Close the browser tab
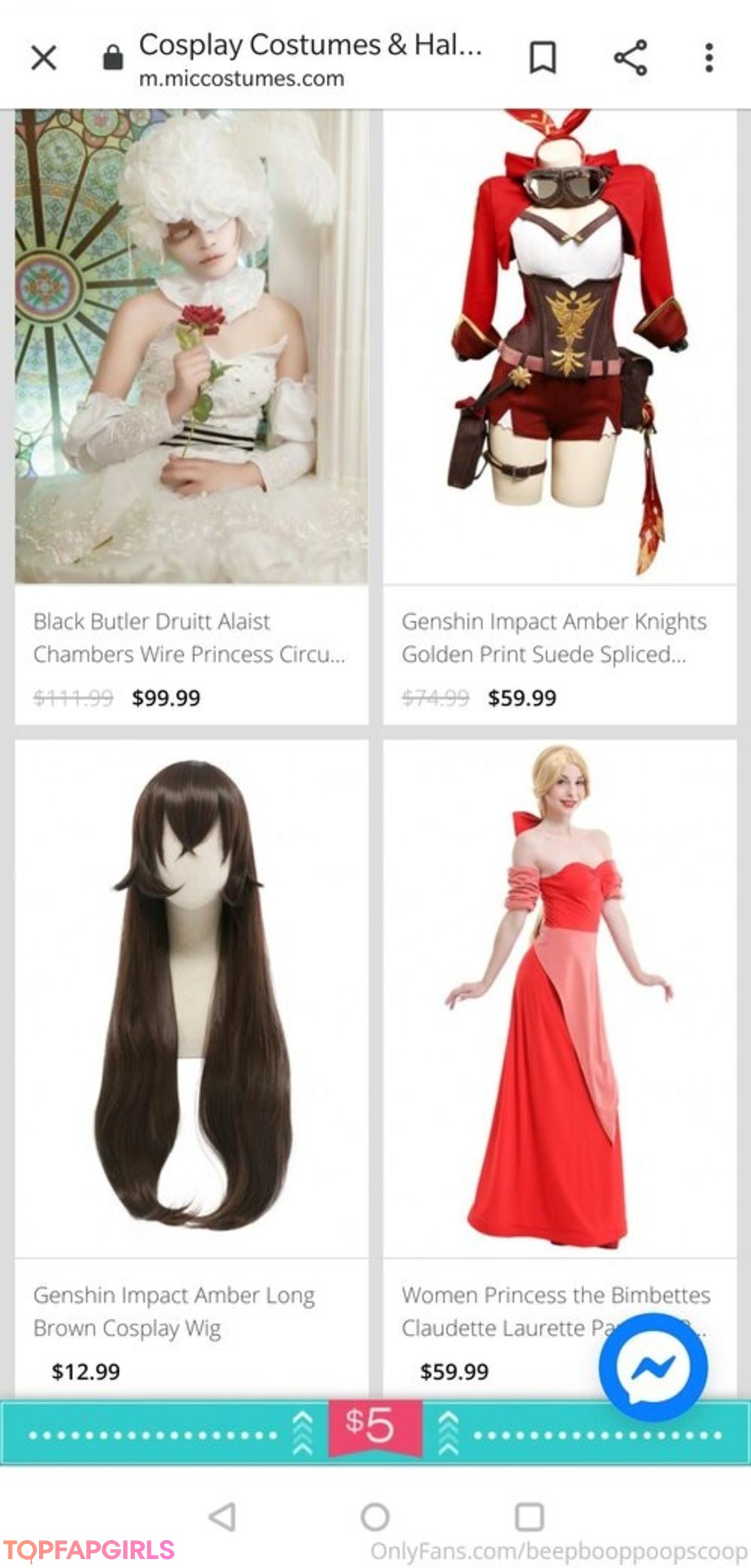The width and height of the screenshot is (751, 1568). pyautogui.click(x=44, y=58)
